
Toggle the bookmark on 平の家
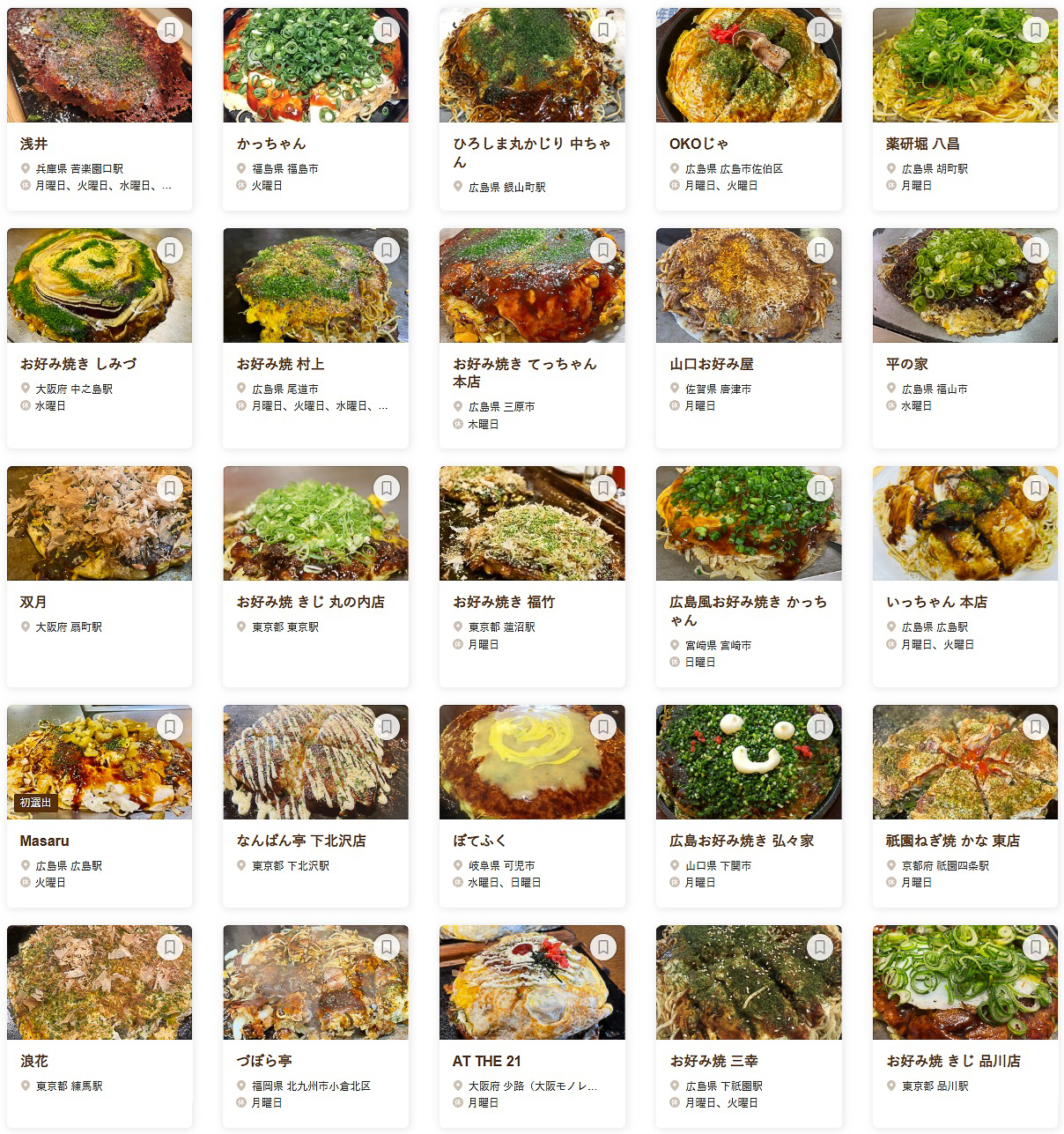coord(1037,249)
